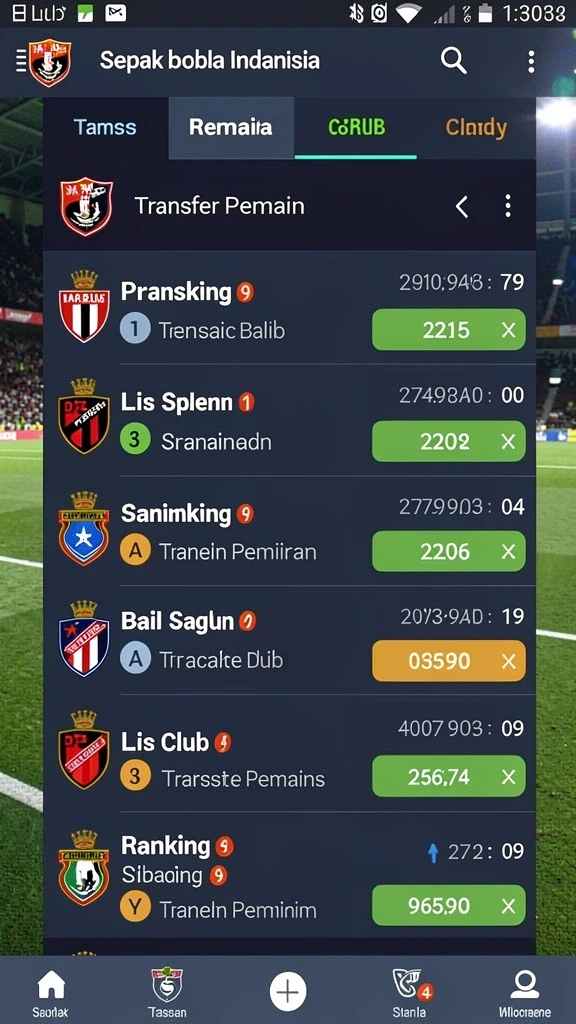Viewport: 576px width, 1024px height.
Task: Open the Lis Splenn row
Action: [289, 420]
